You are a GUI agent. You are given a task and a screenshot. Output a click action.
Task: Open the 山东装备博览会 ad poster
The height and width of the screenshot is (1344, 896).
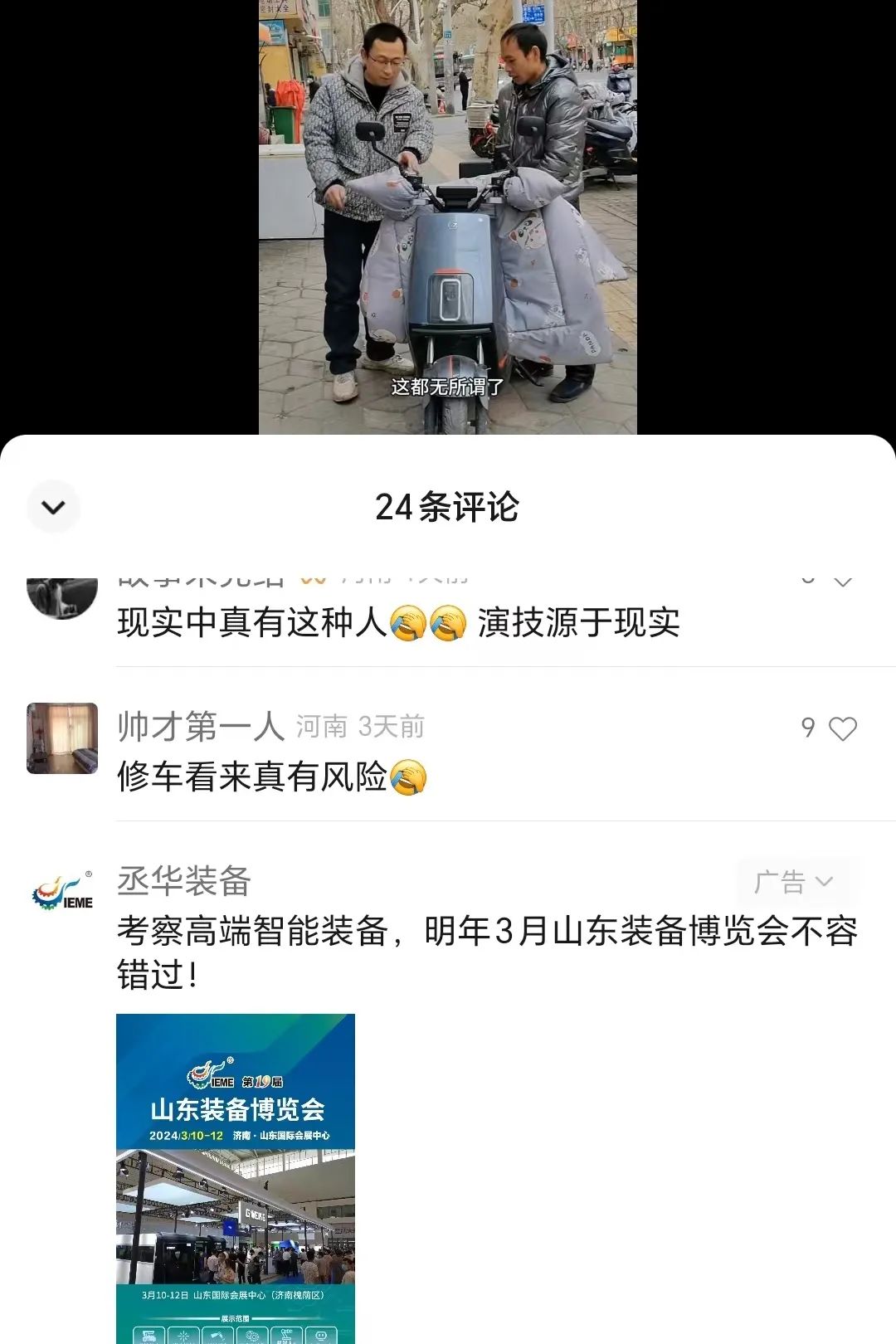[236, 1178]
